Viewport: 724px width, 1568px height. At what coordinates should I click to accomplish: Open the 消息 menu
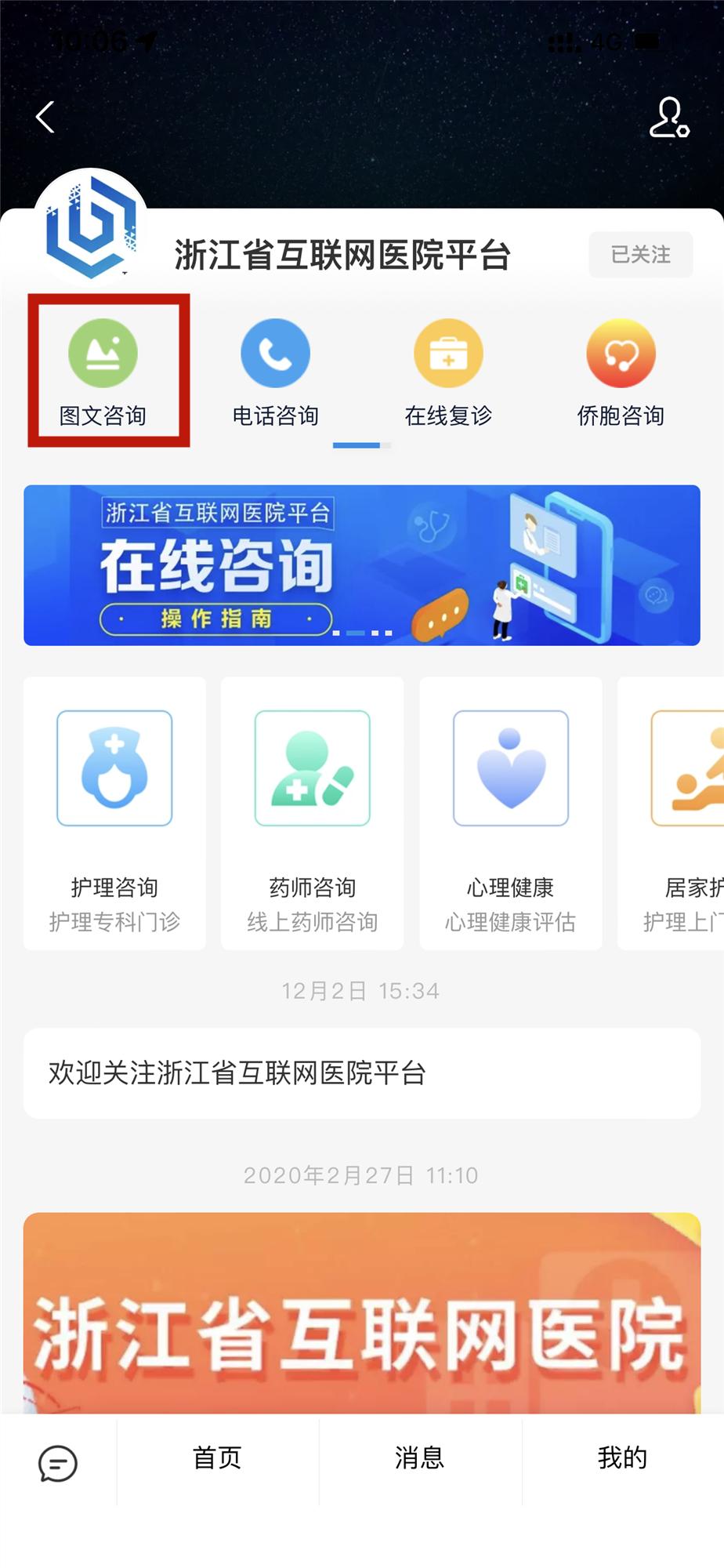pyautogui.click(x=419, y=1458)
